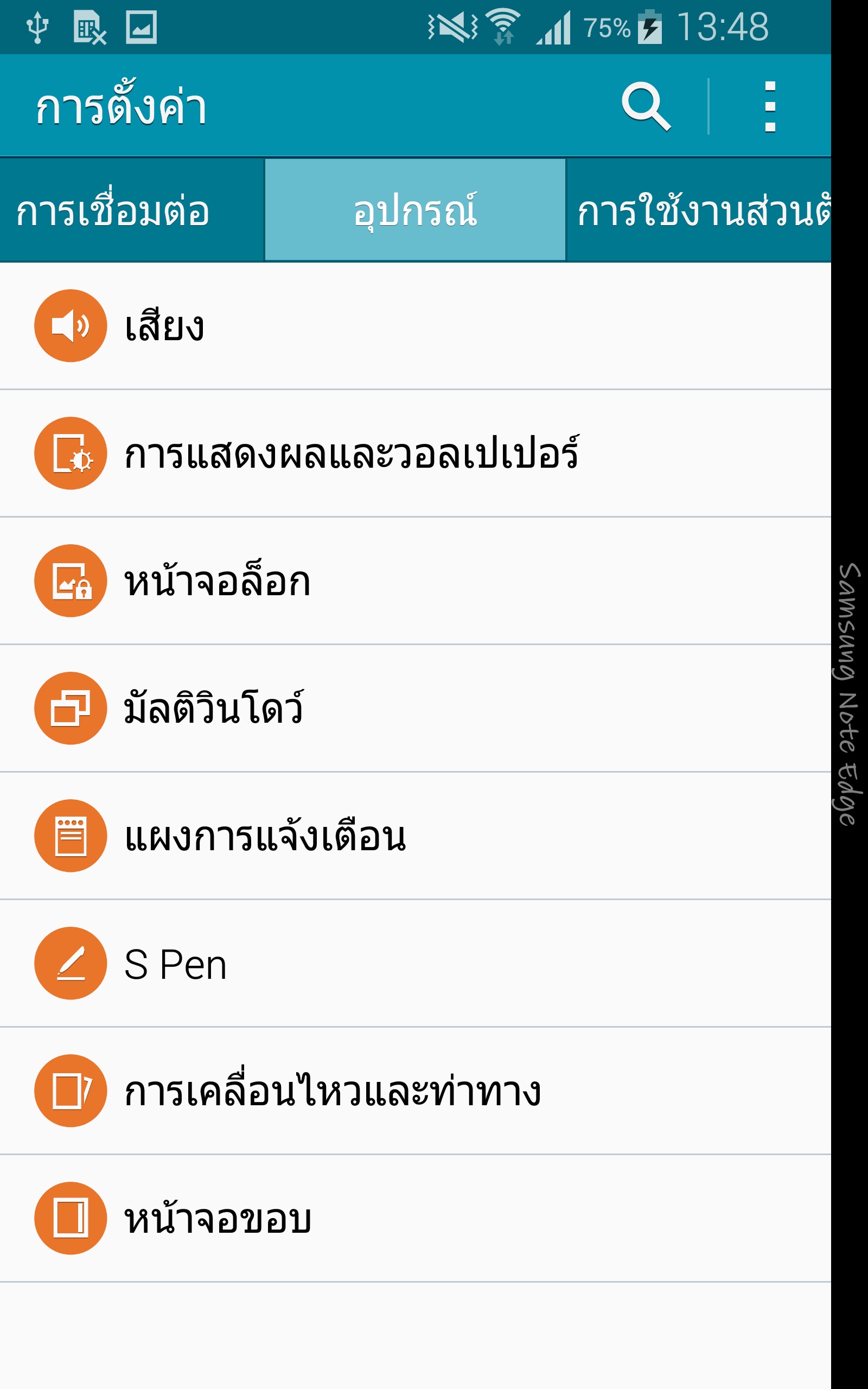The height and width of the screenshot is (1389, 868).
Task: Open the three-dot overflow menu
Action: coord(770,106)
